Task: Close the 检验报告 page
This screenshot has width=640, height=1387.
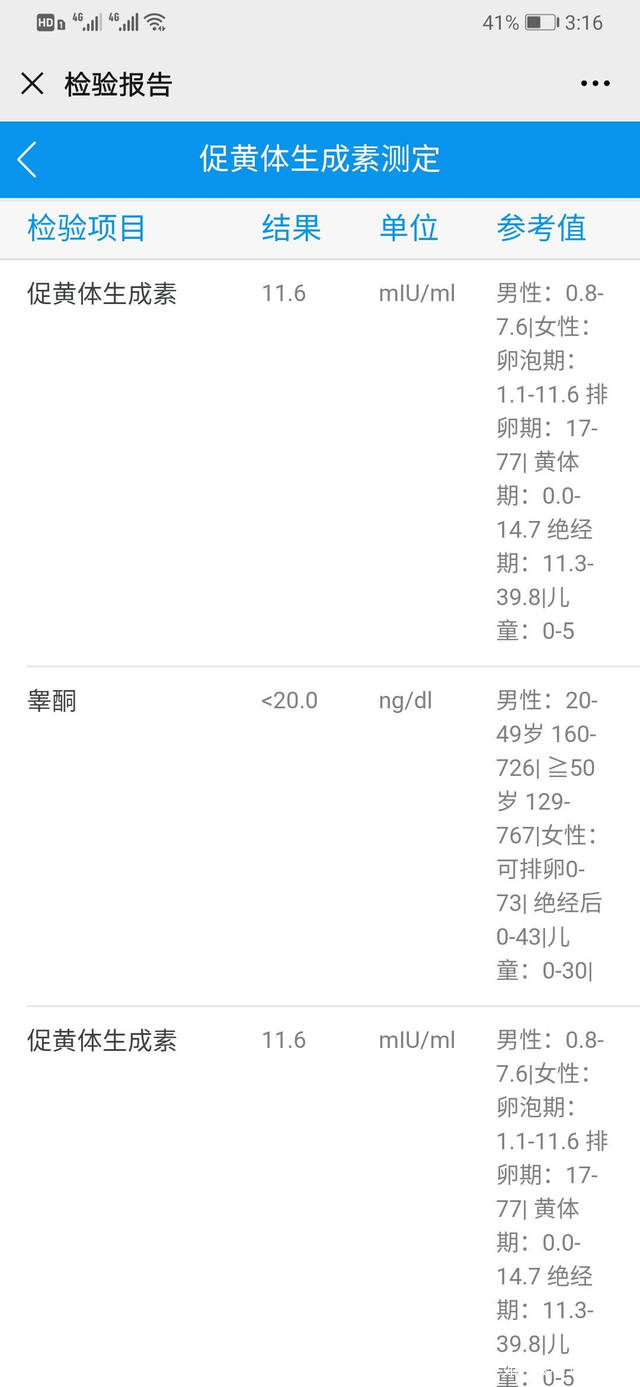Action: point(33,84)
